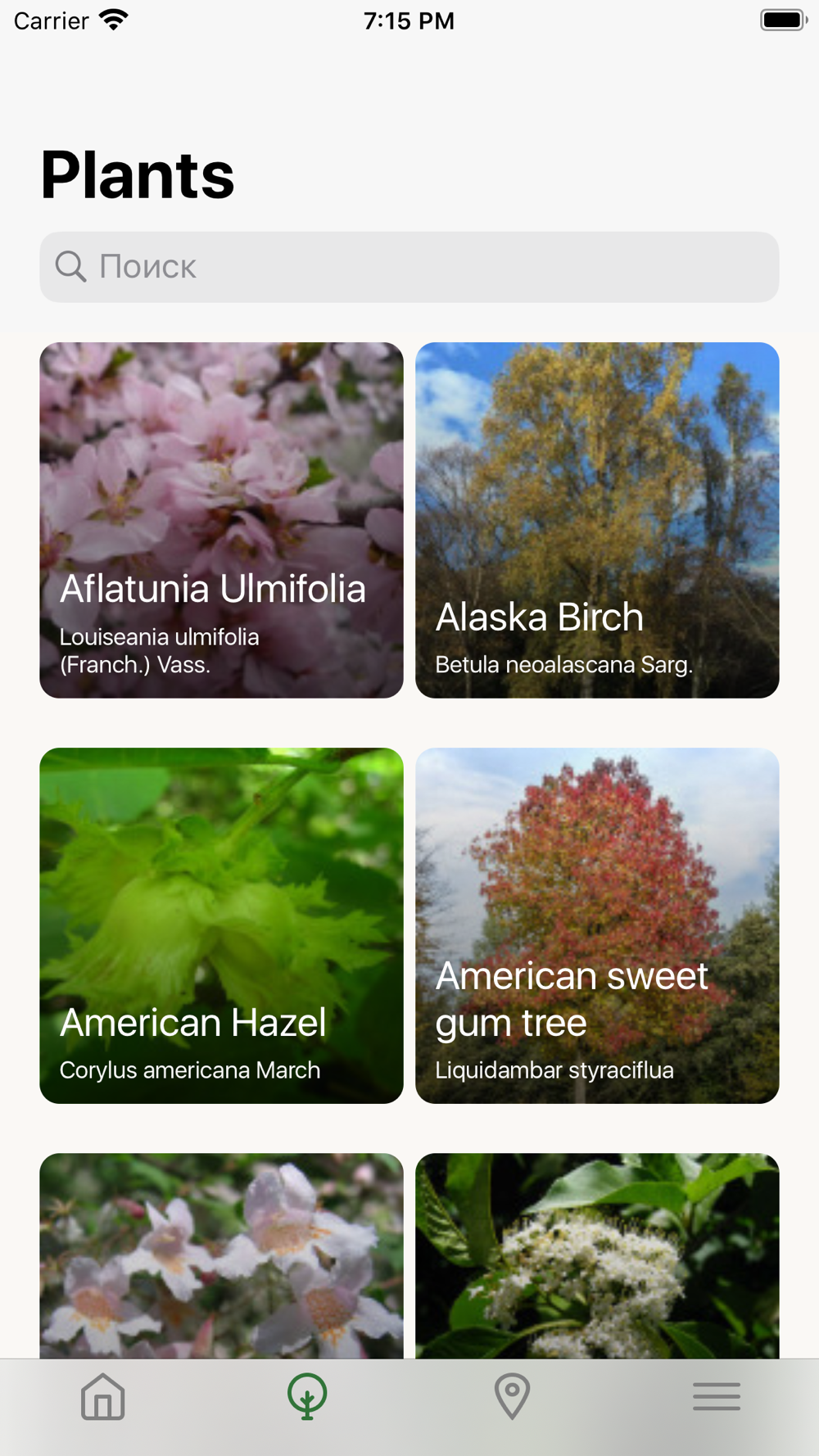Switch to the home tab
This screenshot has height=1456, width=819.
[x=103, y=1396]
